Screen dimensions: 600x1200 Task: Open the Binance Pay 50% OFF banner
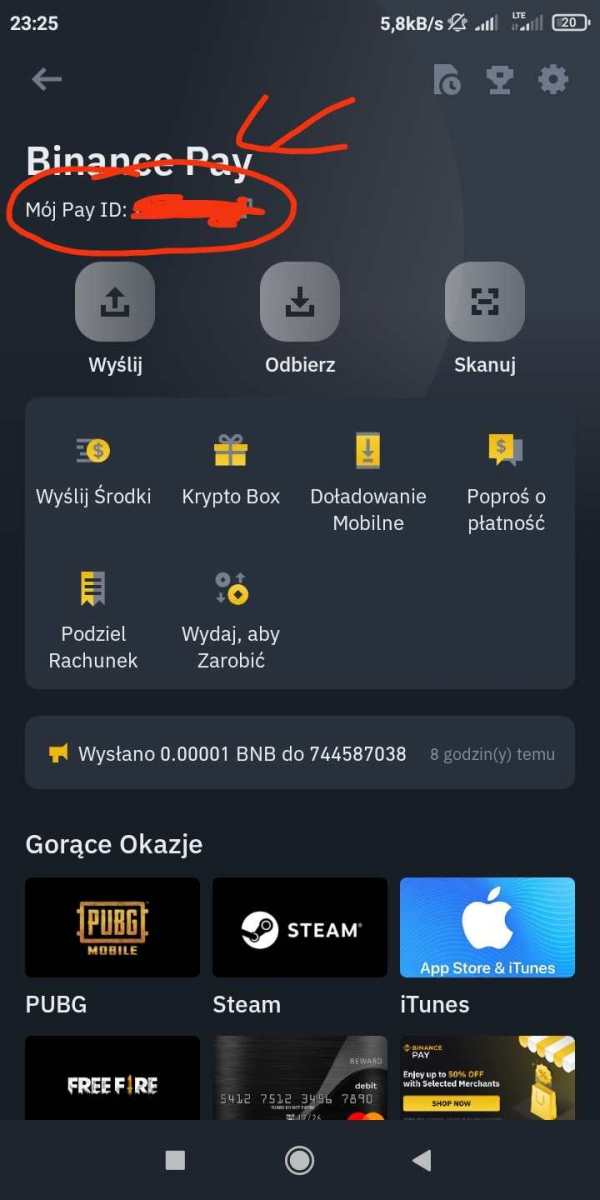tap(487, 1080)
